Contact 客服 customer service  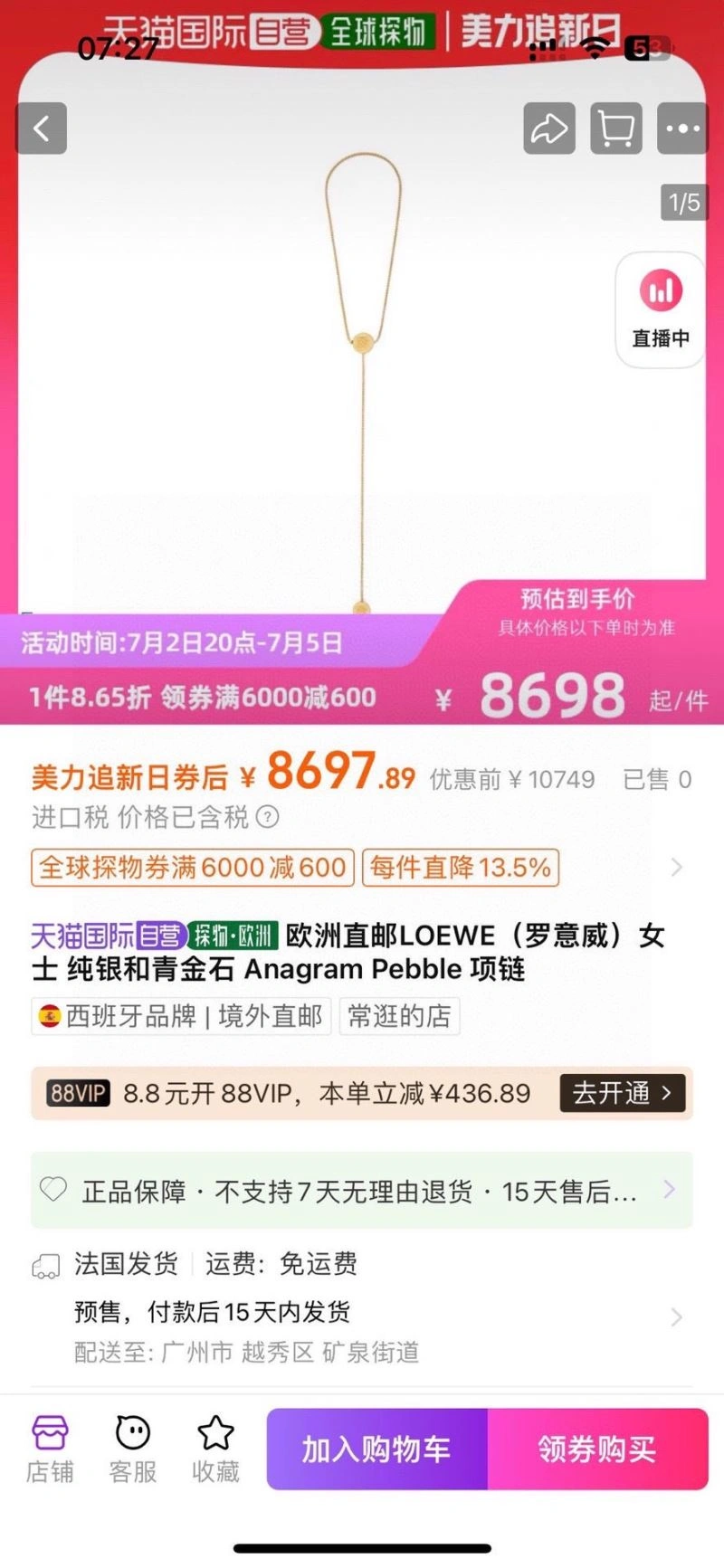(x=133, y=1449)
